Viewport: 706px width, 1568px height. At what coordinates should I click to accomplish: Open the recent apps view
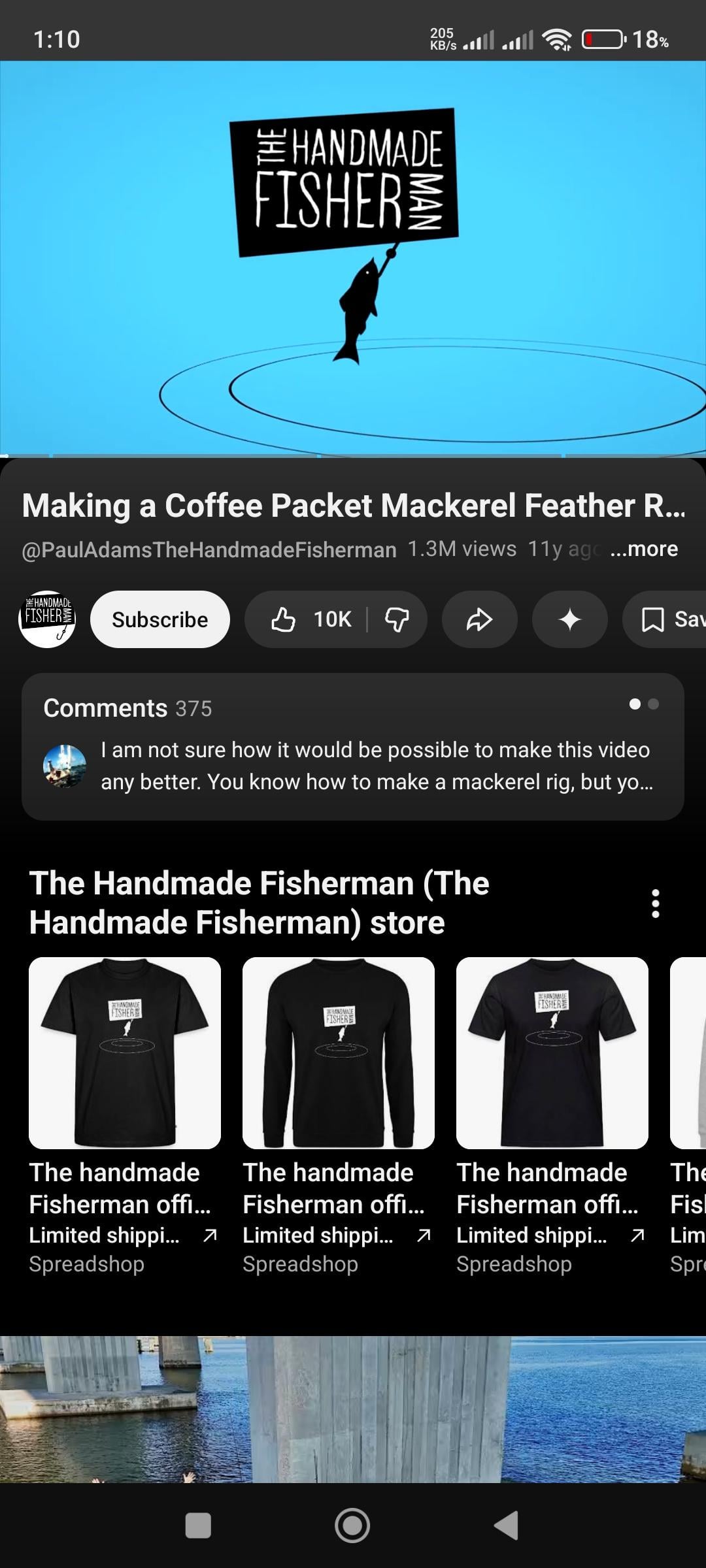pos(198,1526)
